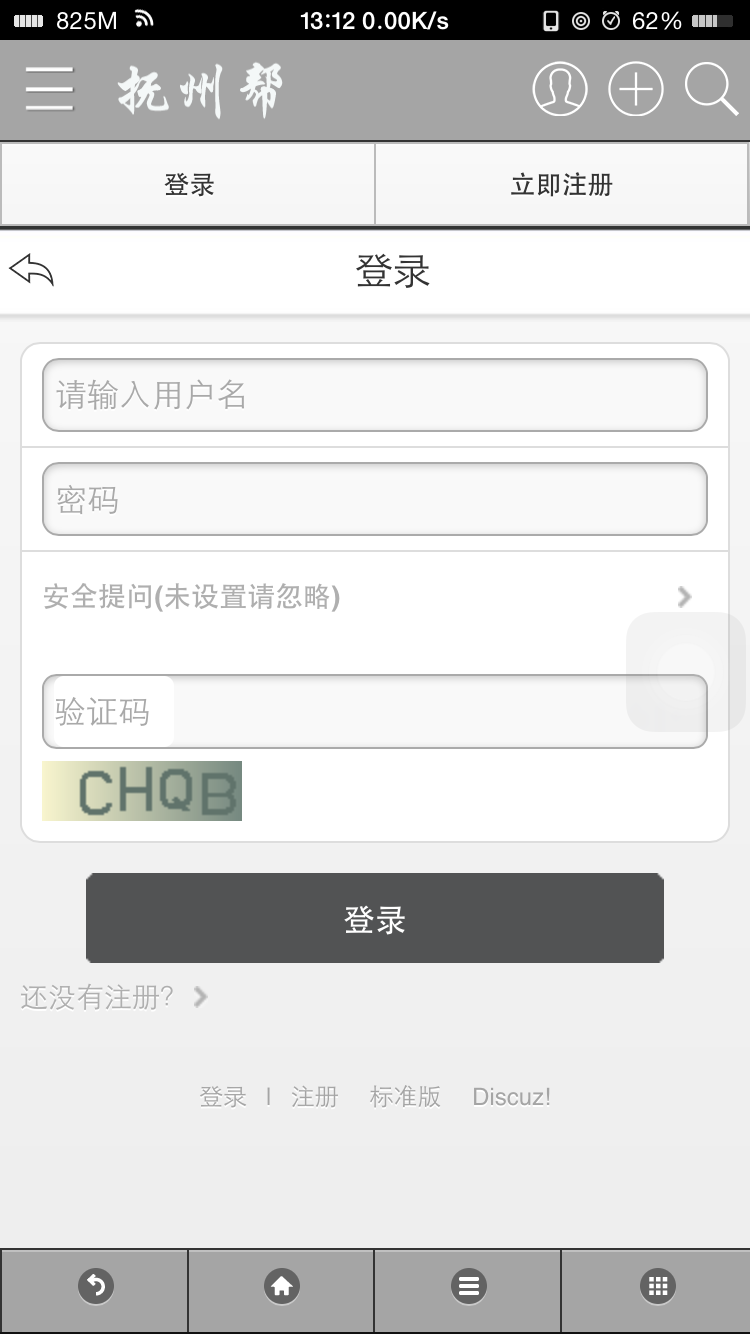Open the grid icon in bottom bar
The height and width of the screenshot is (1334, 750).
(x=657, y=1287)
